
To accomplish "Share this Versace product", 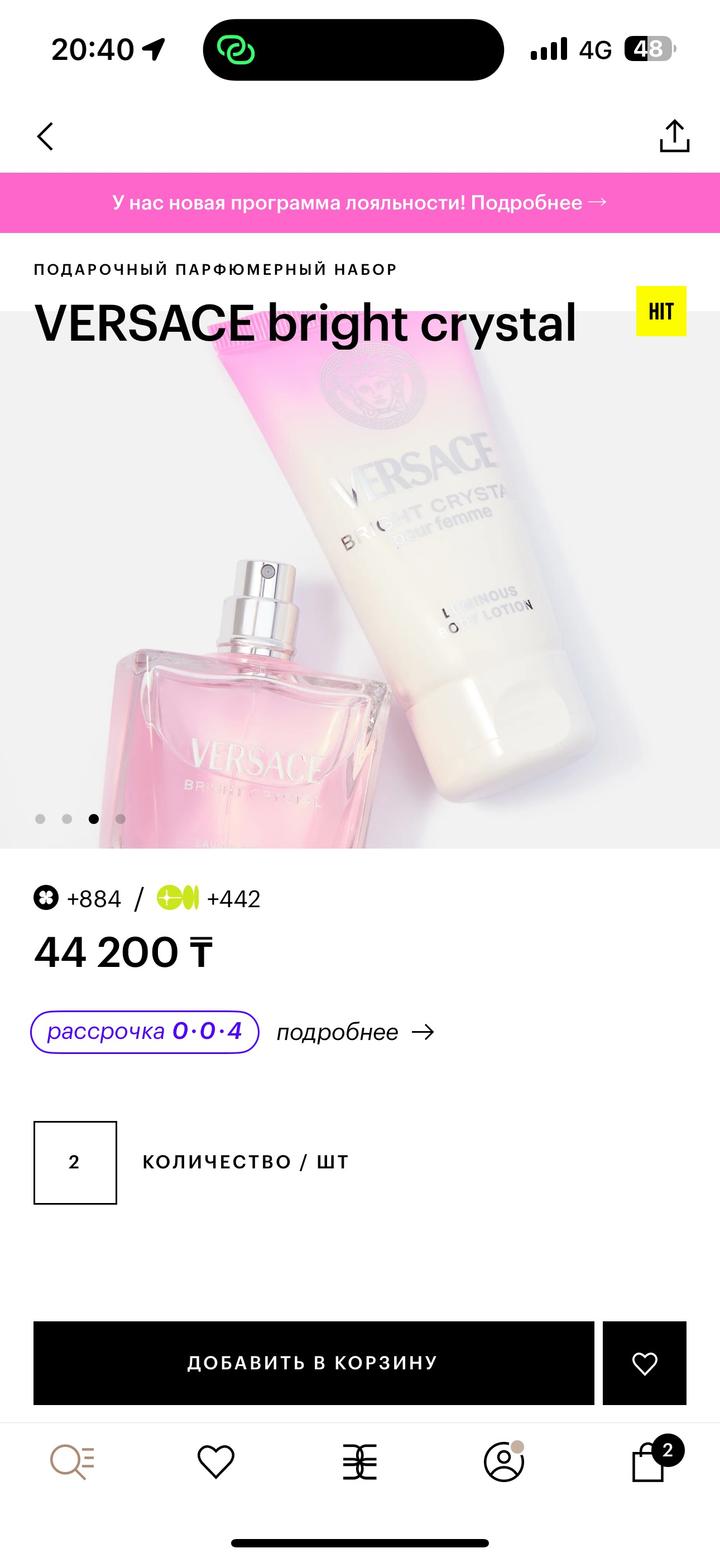I will 674,137.
